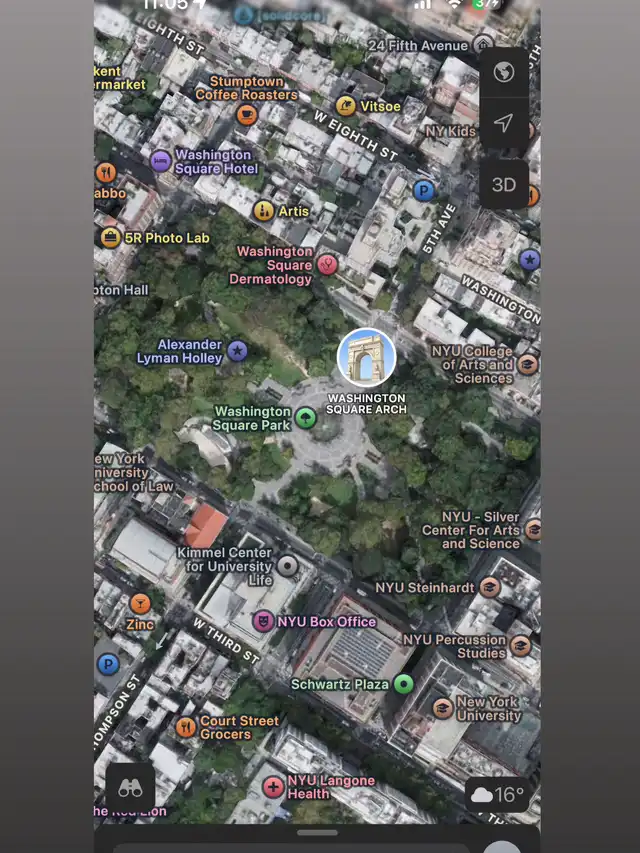640x853 pixels.
Task: Open the Vitsoe store pin
Action: pos(346,105)
